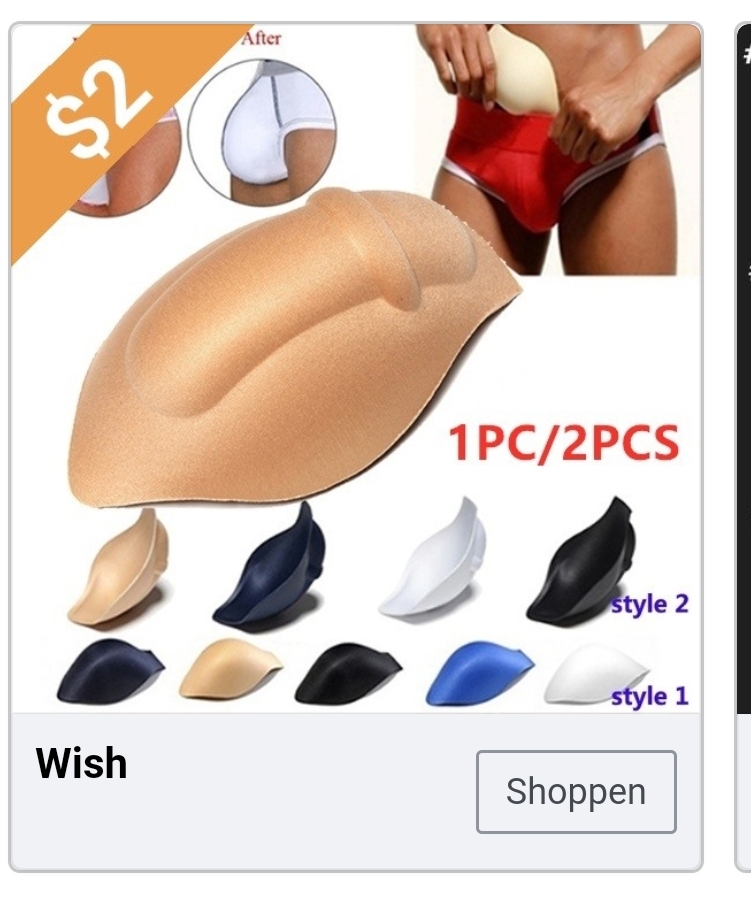Screen dimensions: 751x907
Task: Open the Wish ad product image
Action: (355, 368)
